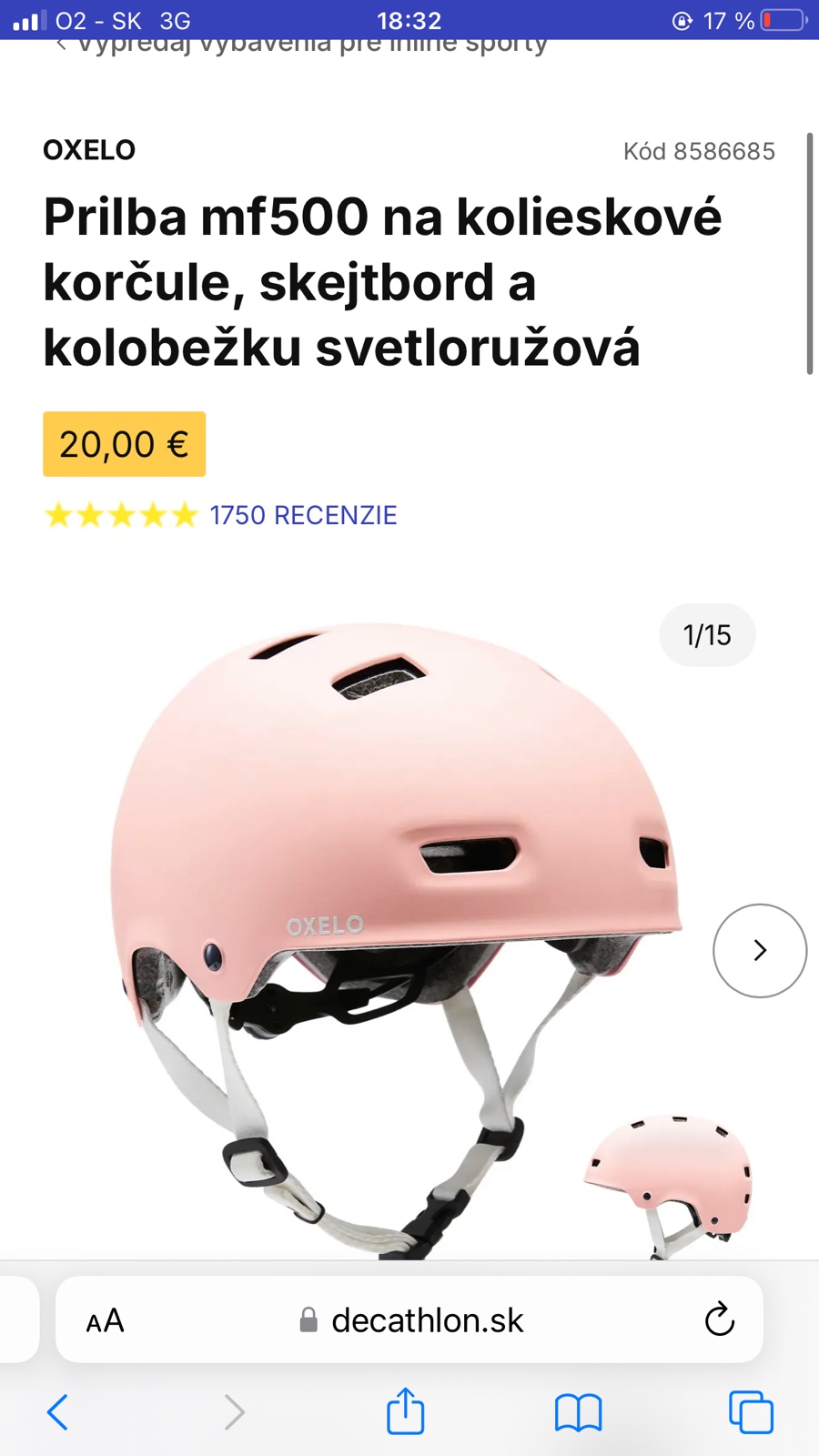Show next helmet photo with arrow
819x1456 pixels.
[759, 950]
